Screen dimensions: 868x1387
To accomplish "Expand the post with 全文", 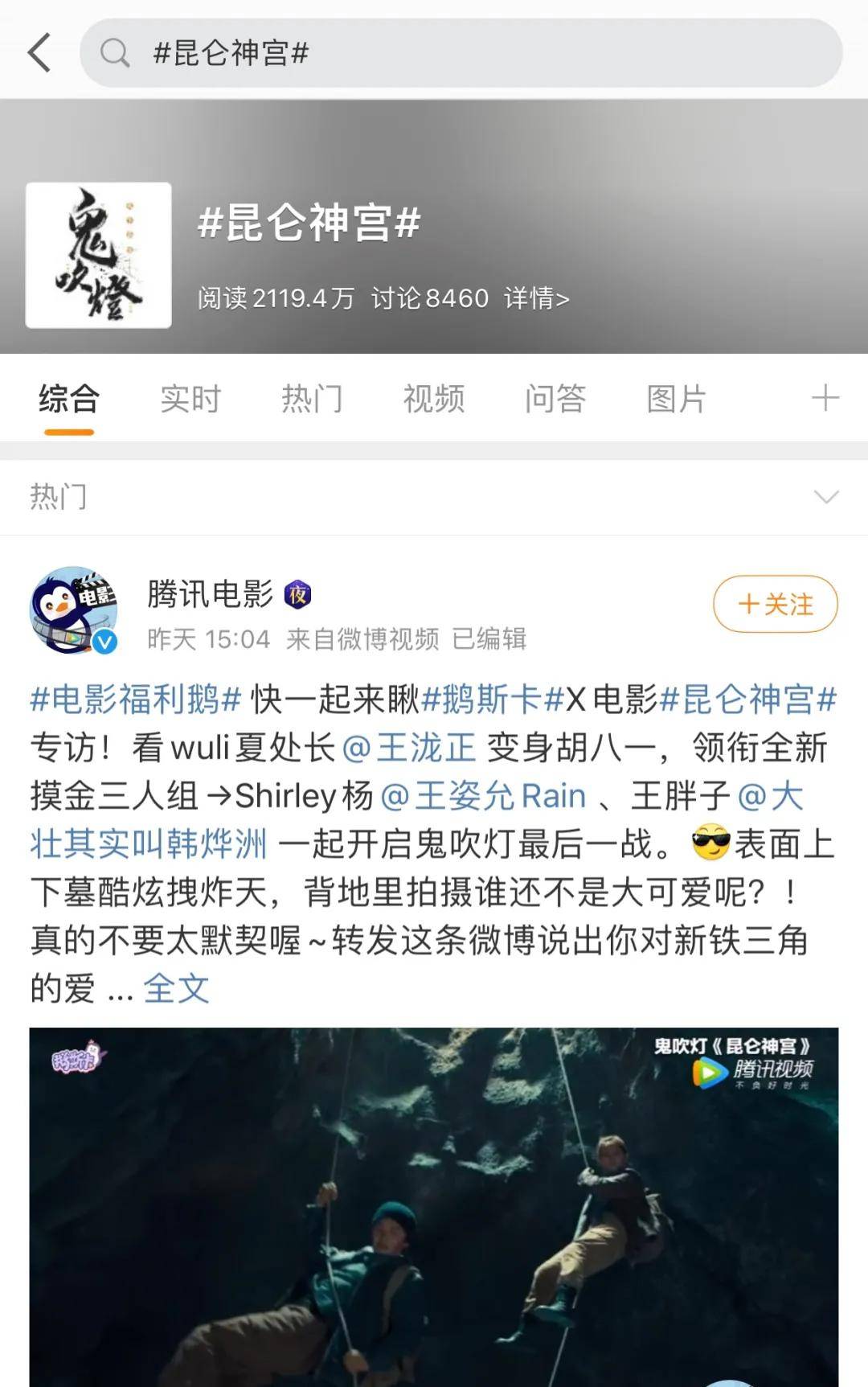I will (176, 989).
